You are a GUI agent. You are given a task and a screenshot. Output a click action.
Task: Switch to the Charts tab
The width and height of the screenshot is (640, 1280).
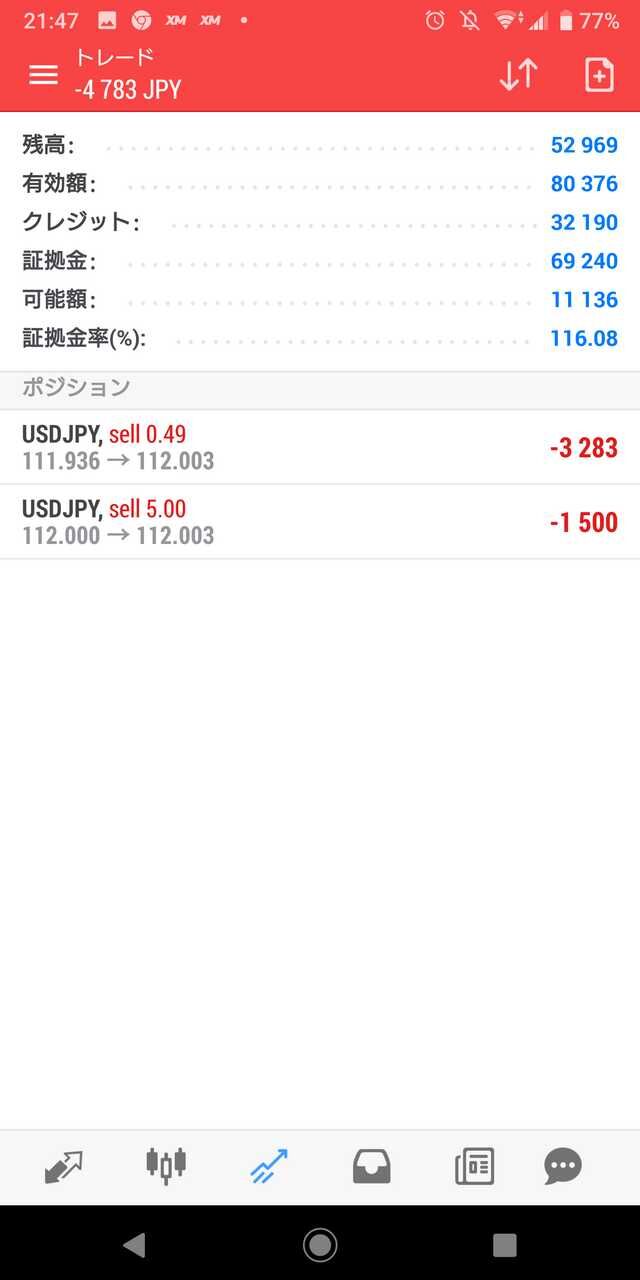pos(166,1166)
